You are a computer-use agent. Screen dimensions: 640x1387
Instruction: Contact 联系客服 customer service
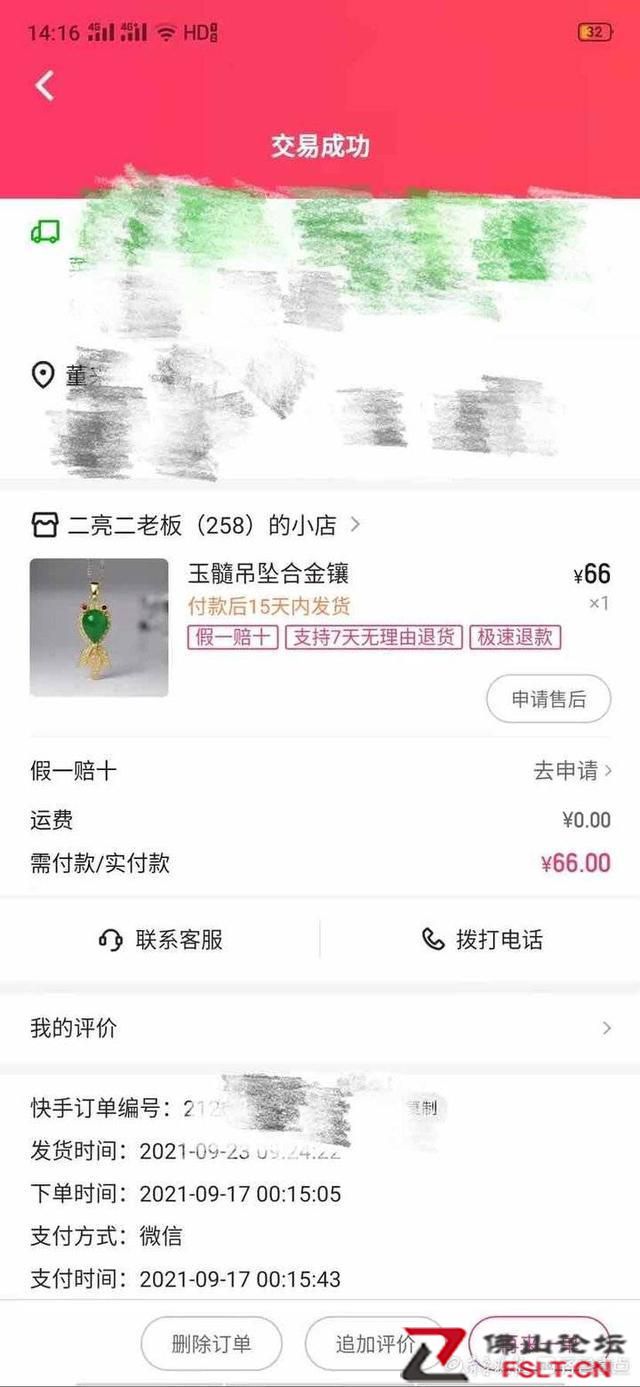160,940
